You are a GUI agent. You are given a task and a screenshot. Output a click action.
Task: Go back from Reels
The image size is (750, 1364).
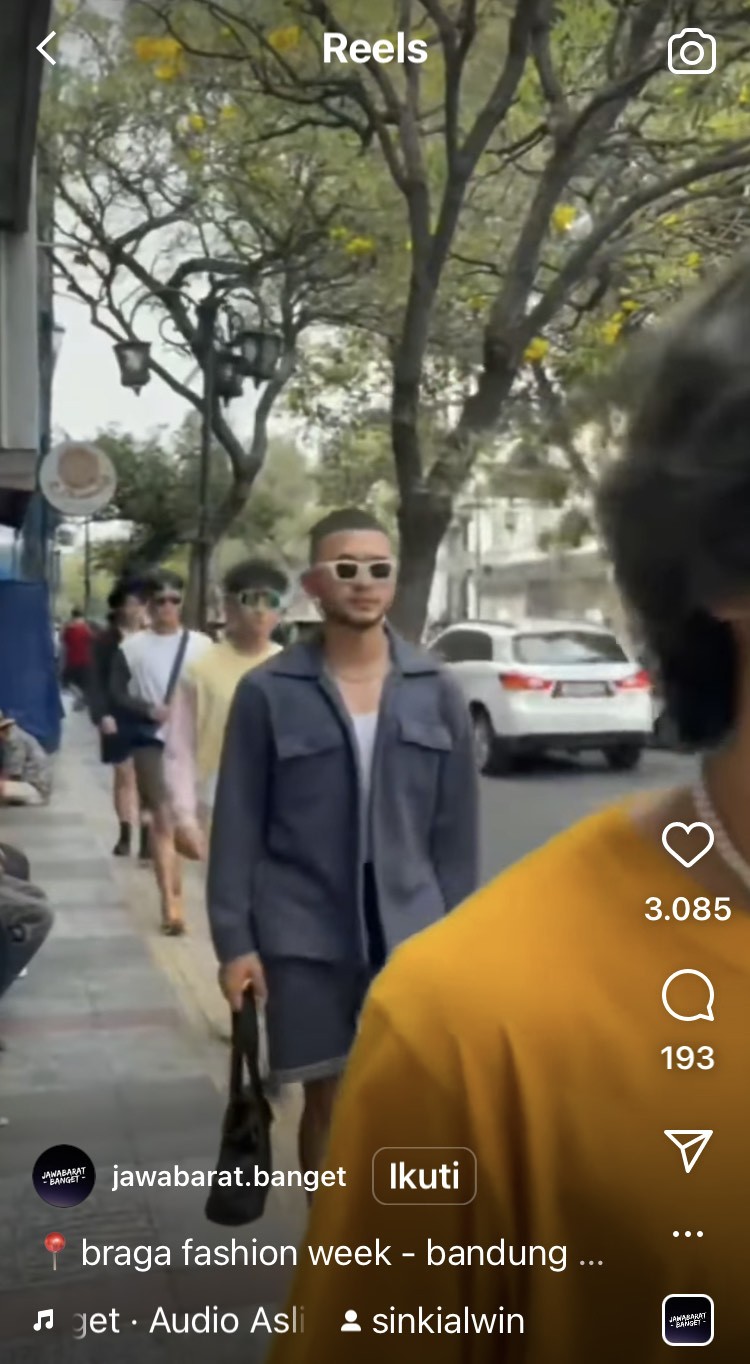(46, 49)
